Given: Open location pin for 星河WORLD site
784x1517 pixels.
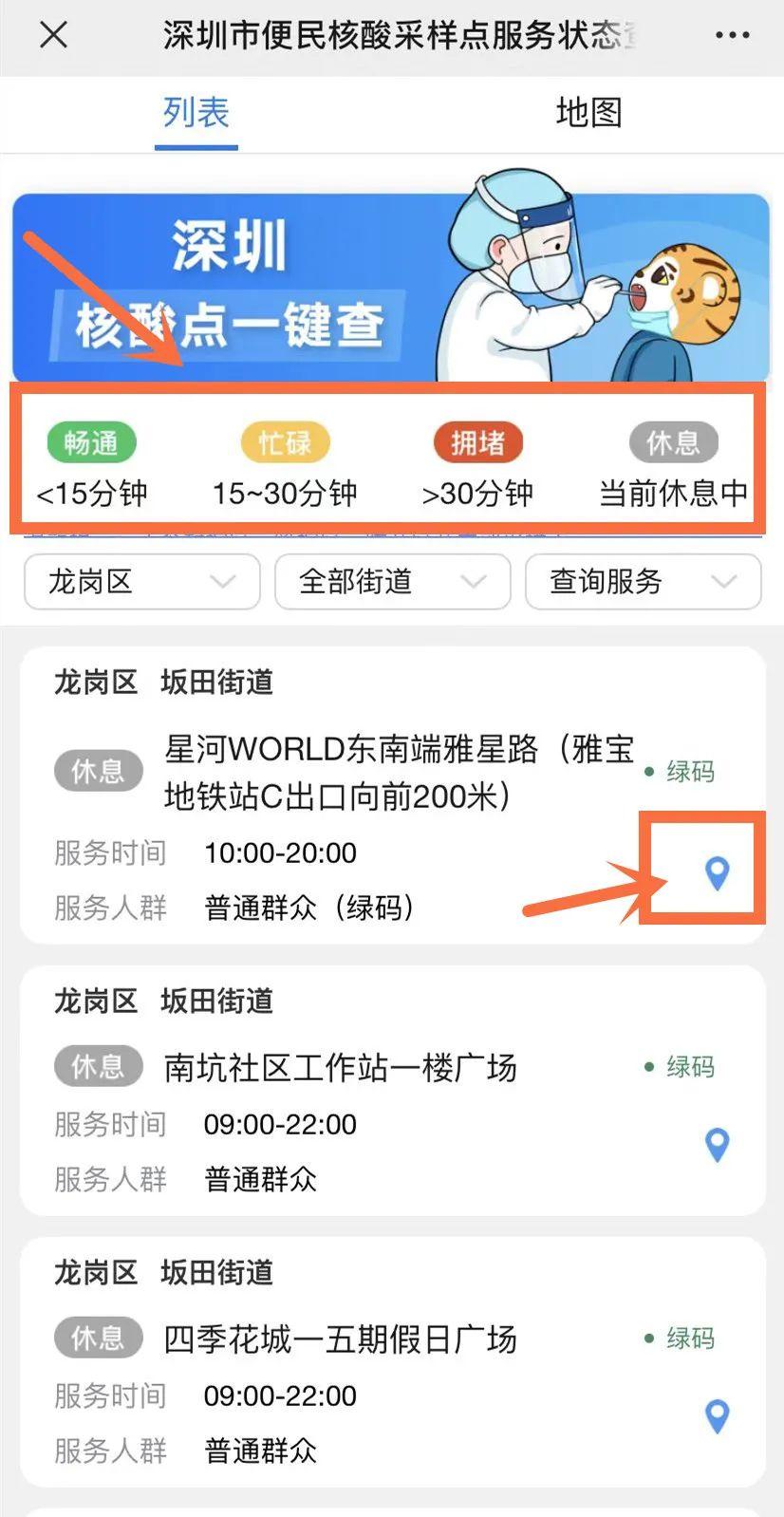Looking at the screenshot, I should (x=718, y=871).
